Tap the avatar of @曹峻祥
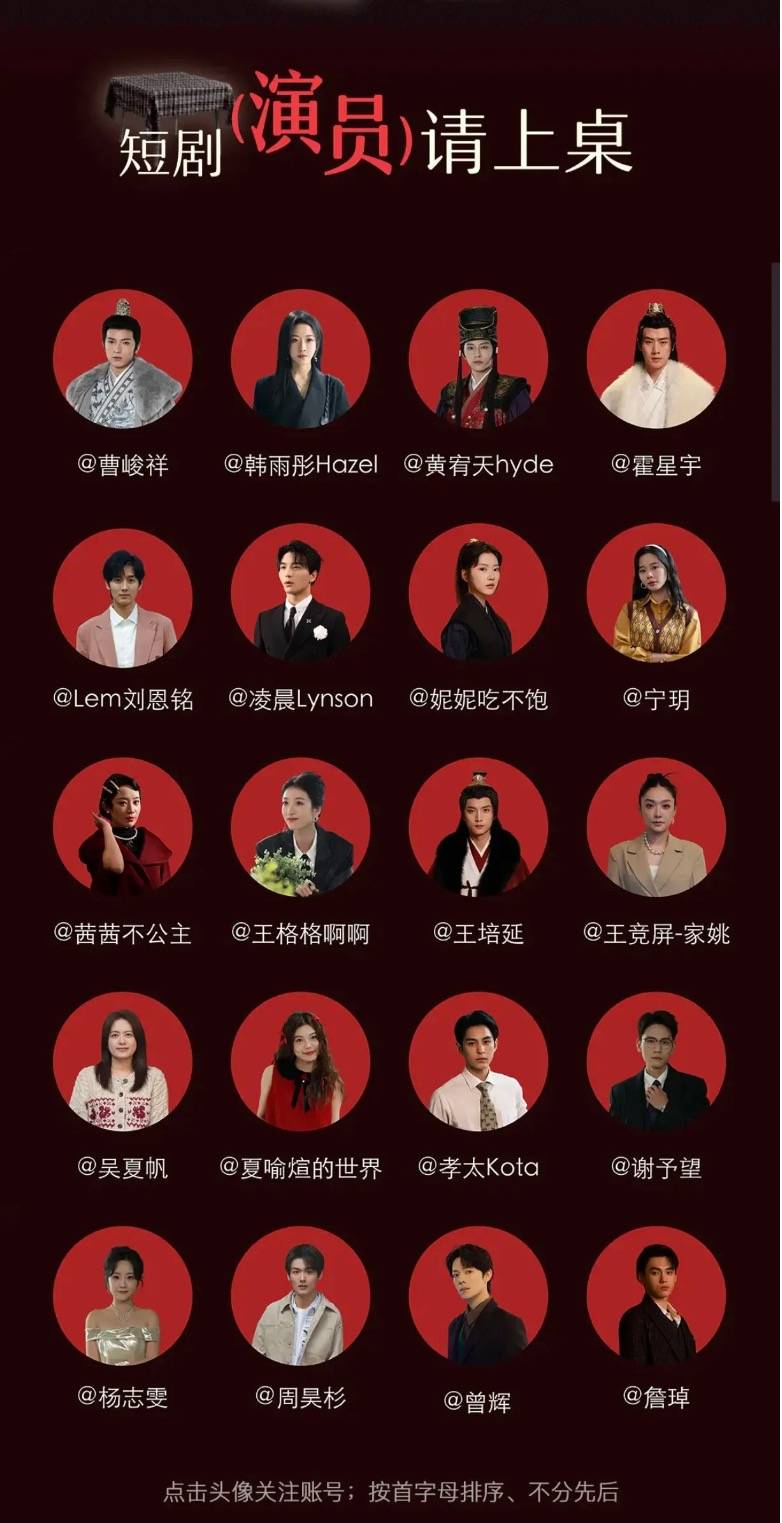Image resolution: width=782 pixels, height=1523 pixels. click(x=123, y=359)
